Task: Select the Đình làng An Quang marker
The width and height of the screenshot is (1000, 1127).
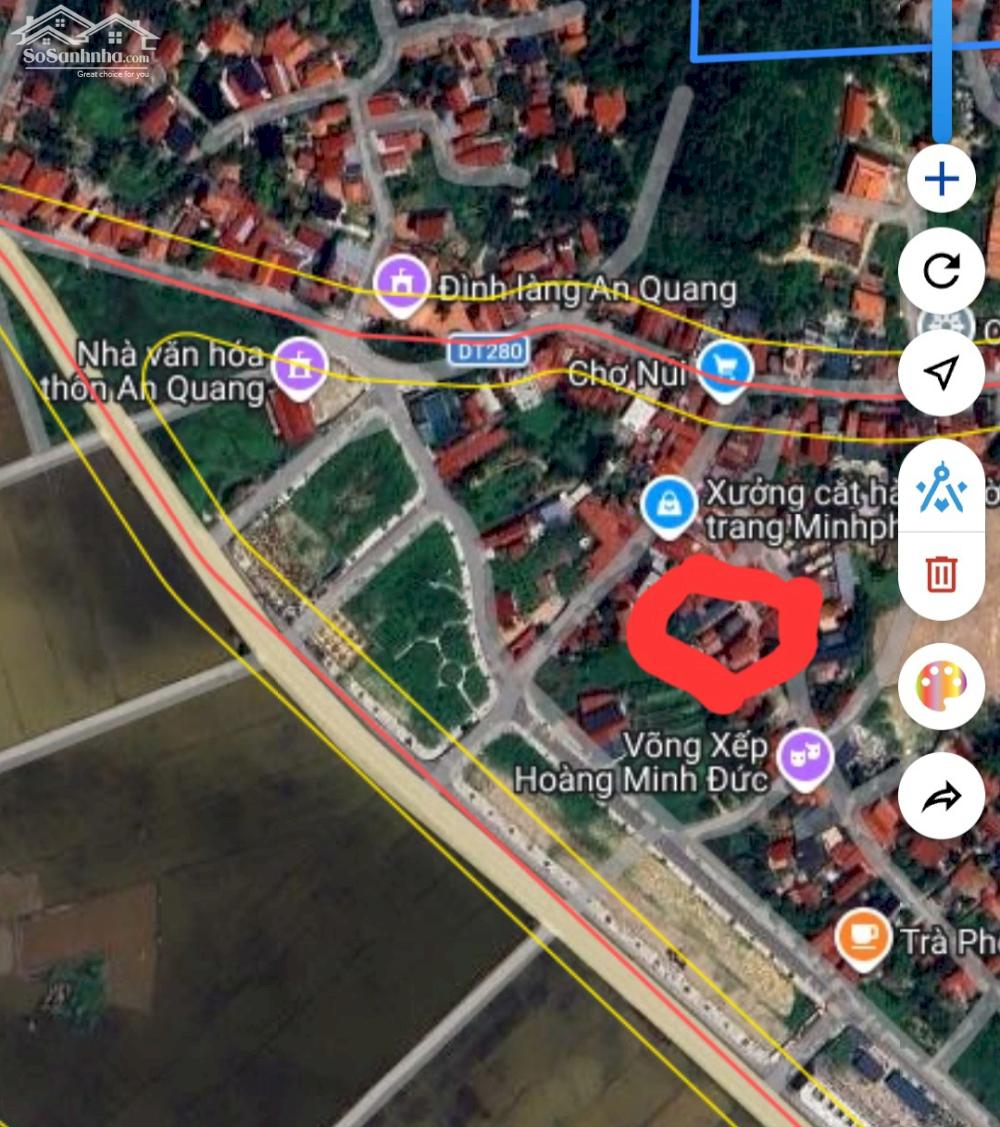Action: tap(402, 286)
